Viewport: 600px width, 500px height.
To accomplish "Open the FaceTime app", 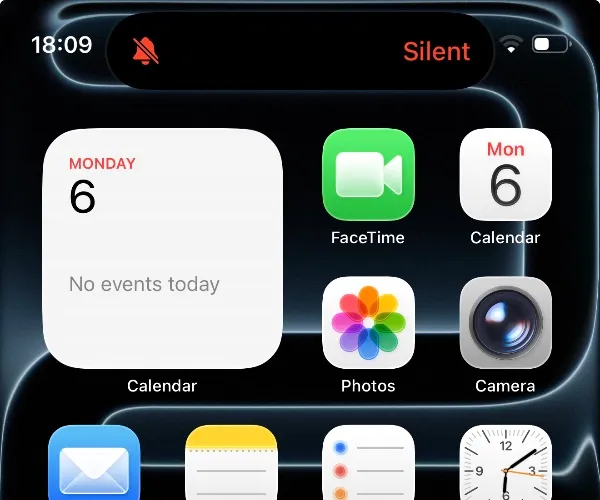I will click(x=368, y=175).
